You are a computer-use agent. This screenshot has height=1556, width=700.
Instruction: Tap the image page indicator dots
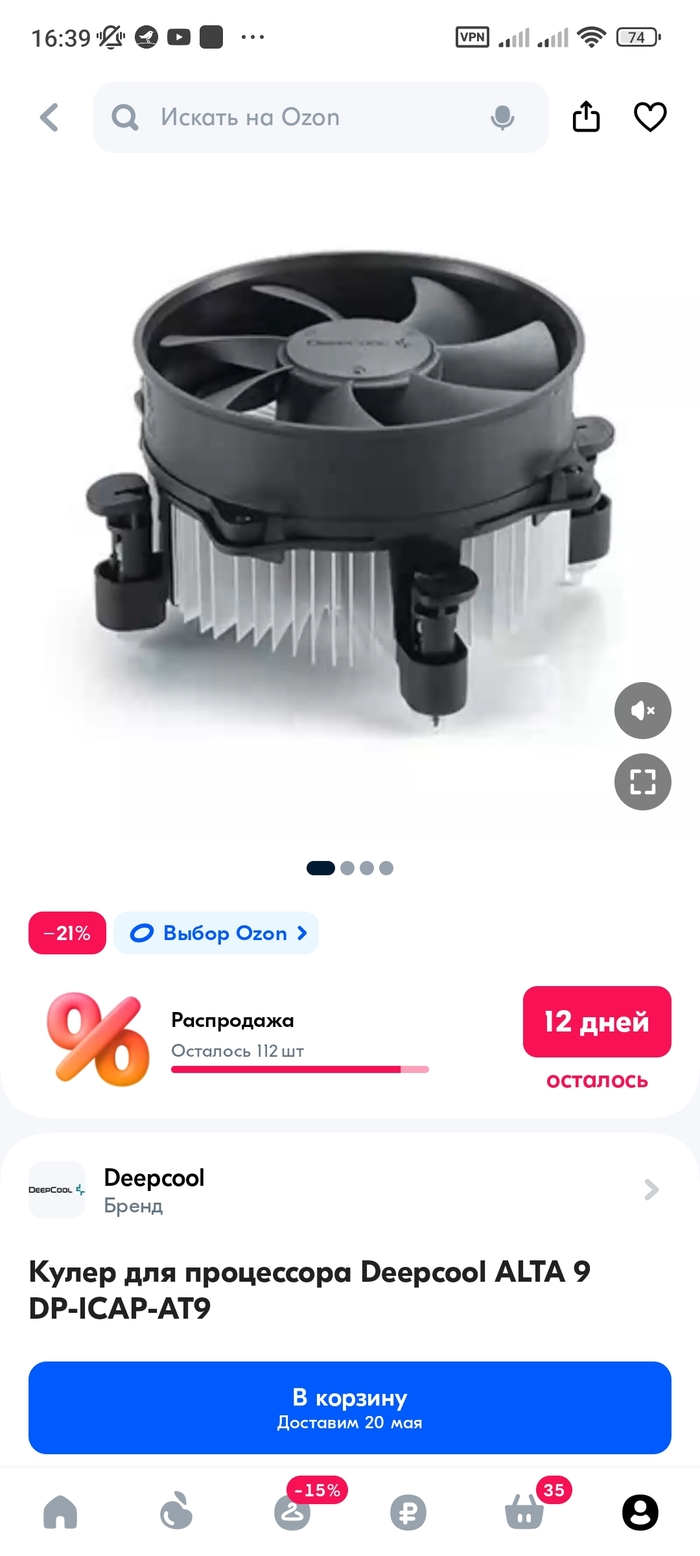350,868
